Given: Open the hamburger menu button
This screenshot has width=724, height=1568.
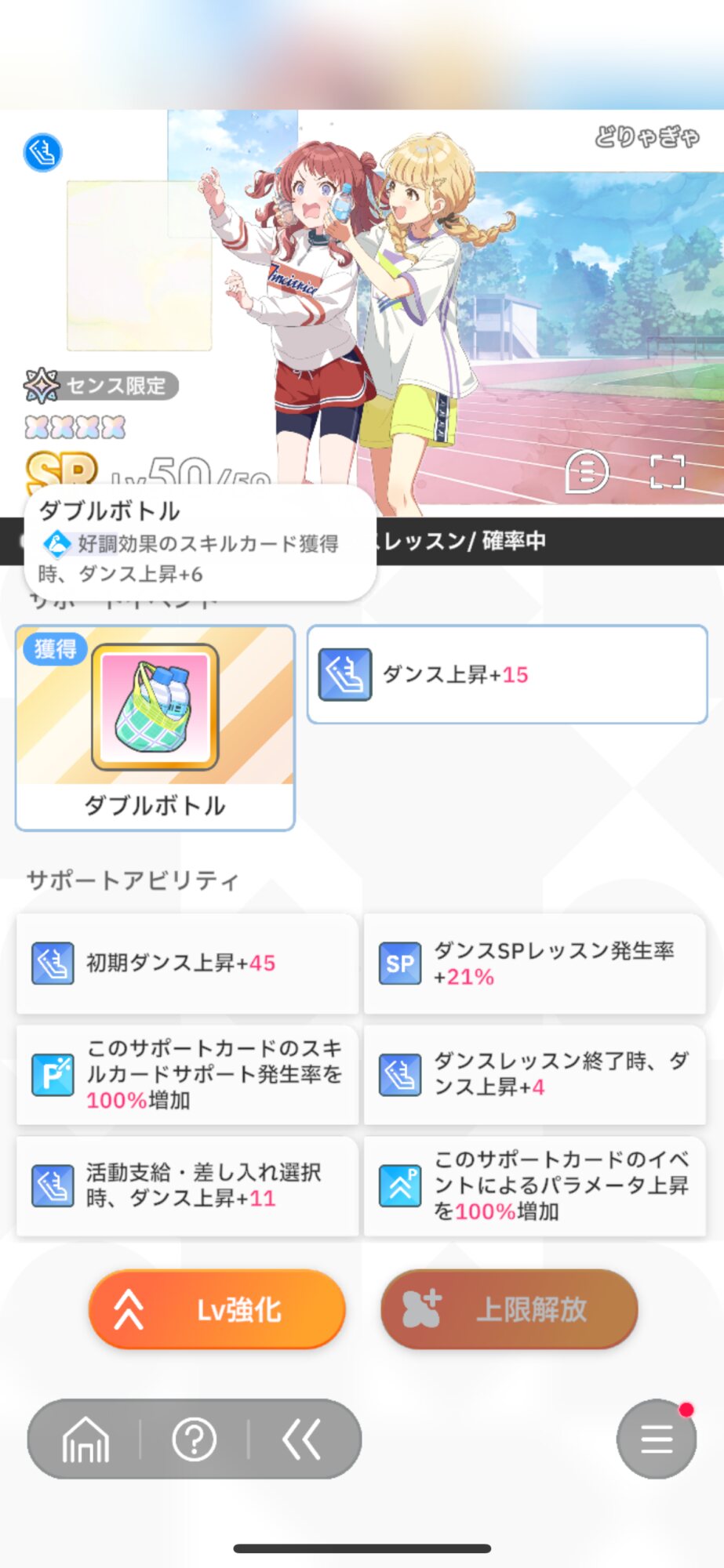Looking at the screenshot, I should pyautogui.click(x=657, y=1439).
